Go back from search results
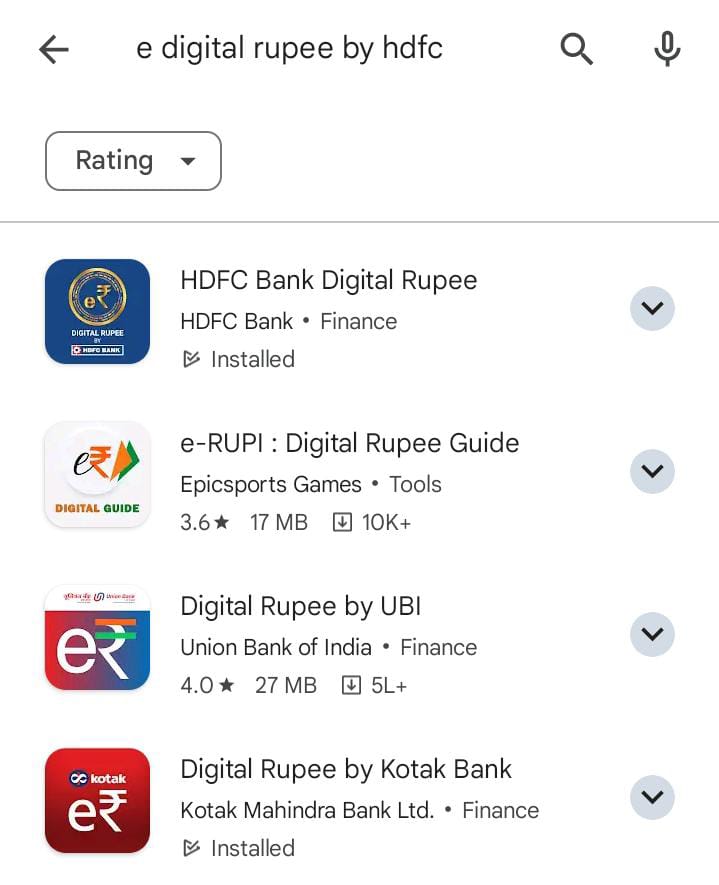The image size is (719, 885). [54, 49]
